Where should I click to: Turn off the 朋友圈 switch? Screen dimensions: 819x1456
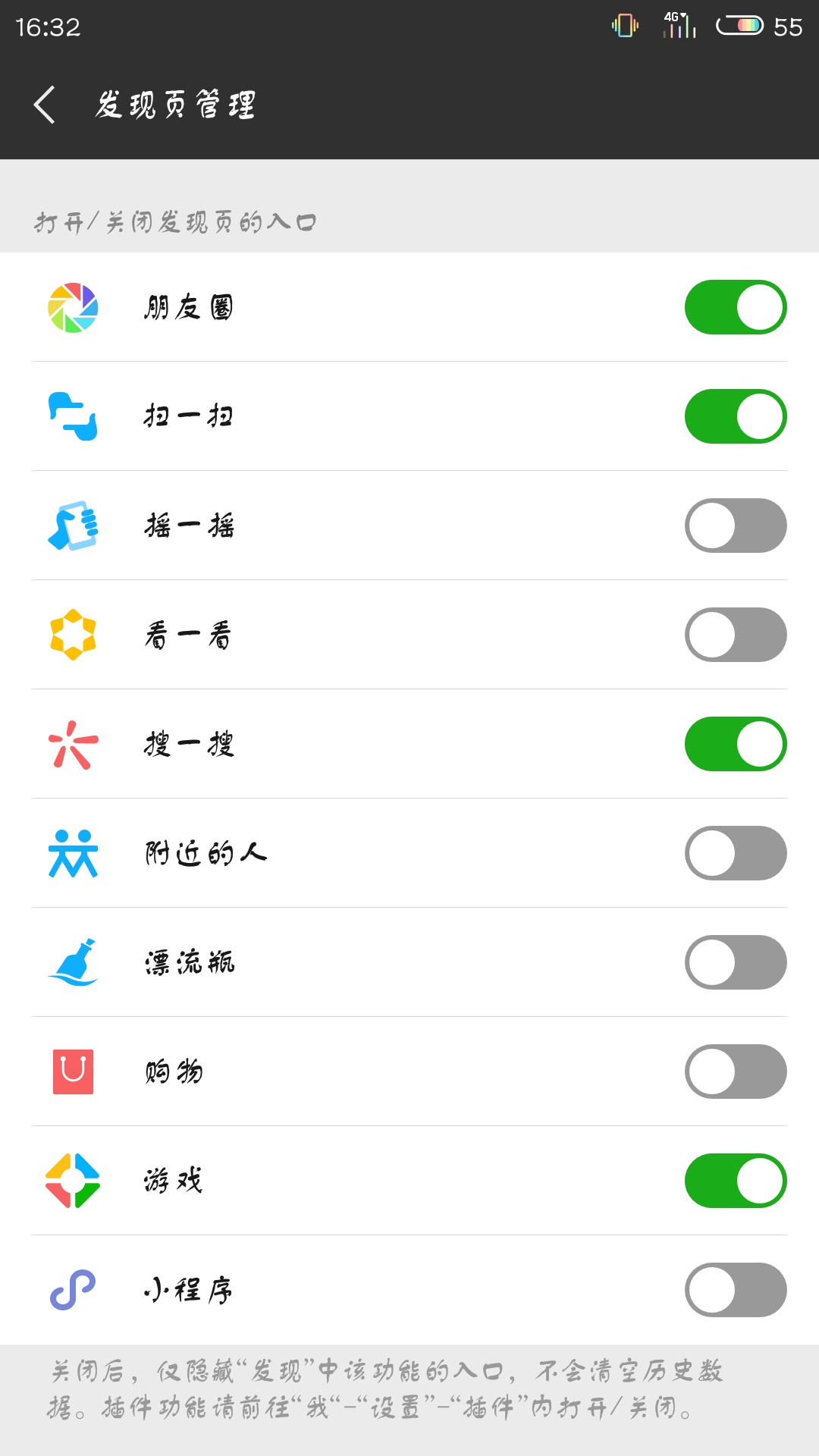pos(735,307)
